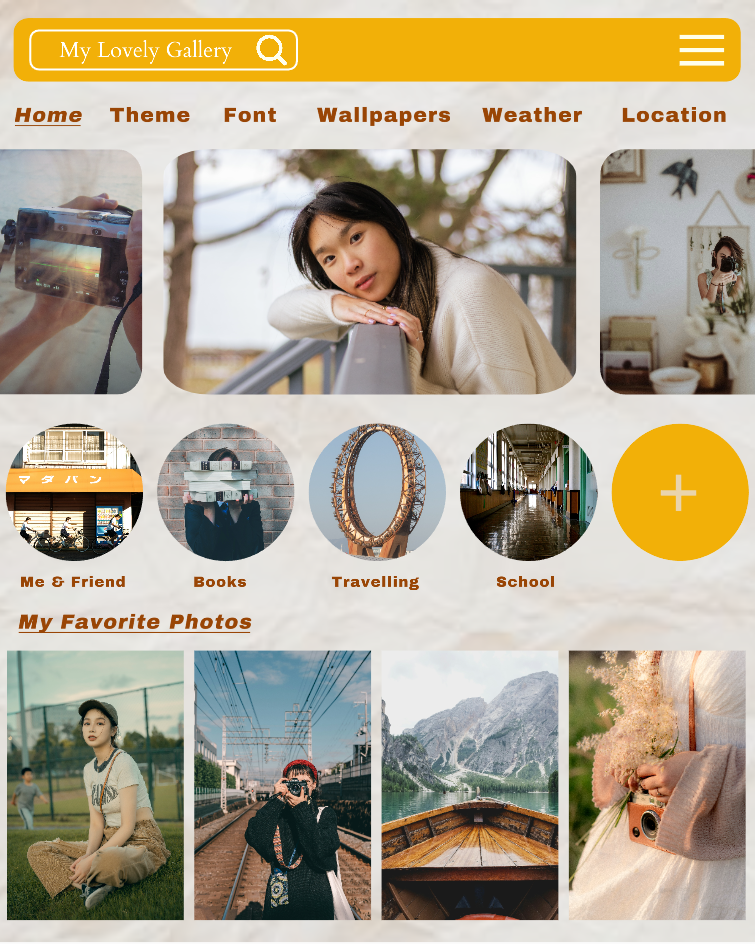This screenshot has height=944, width=755.
Task: Open the My Favorite Photos link
Action: pos(135,622)
